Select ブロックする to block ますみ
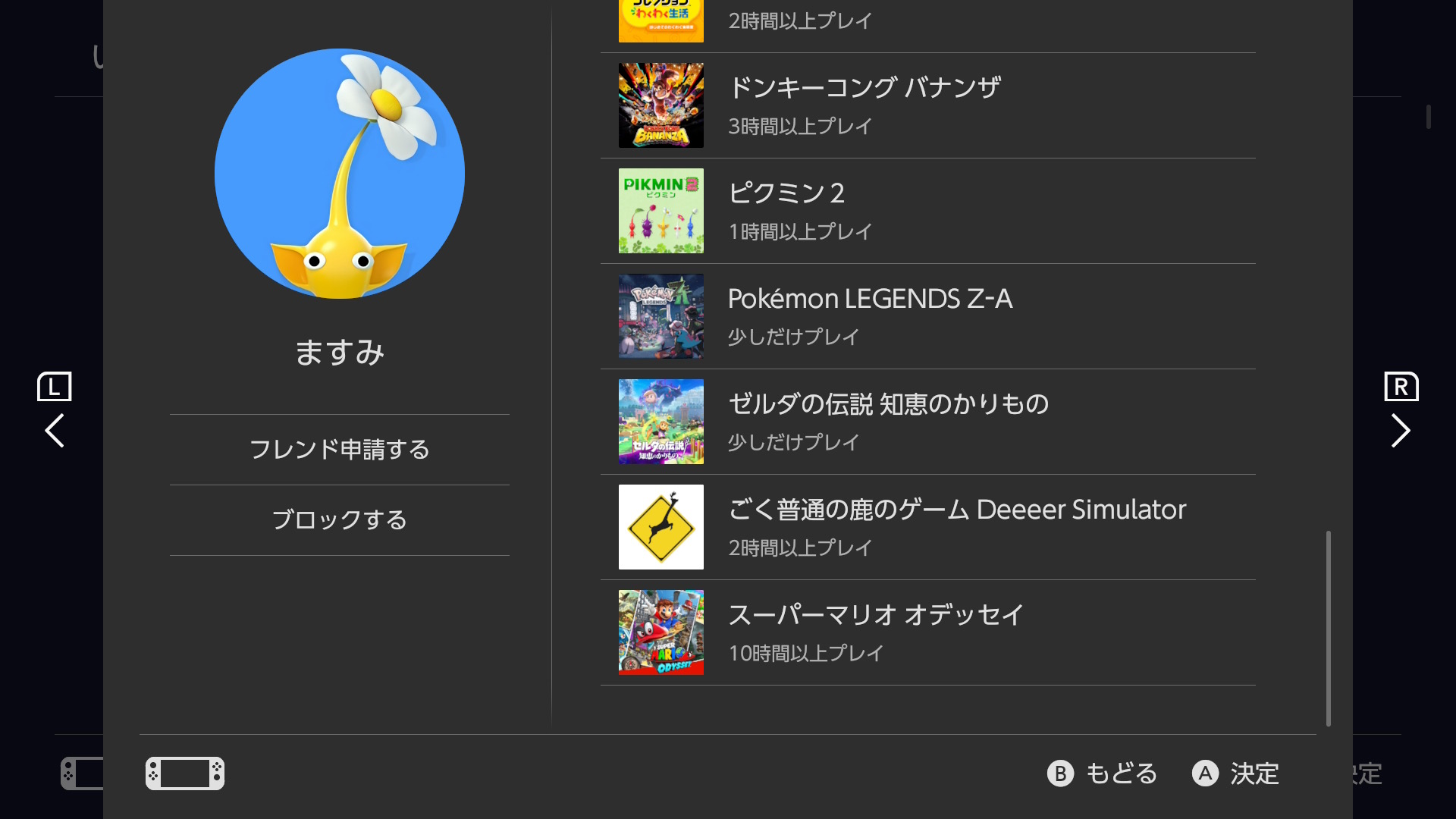 [x=340, y=520]
